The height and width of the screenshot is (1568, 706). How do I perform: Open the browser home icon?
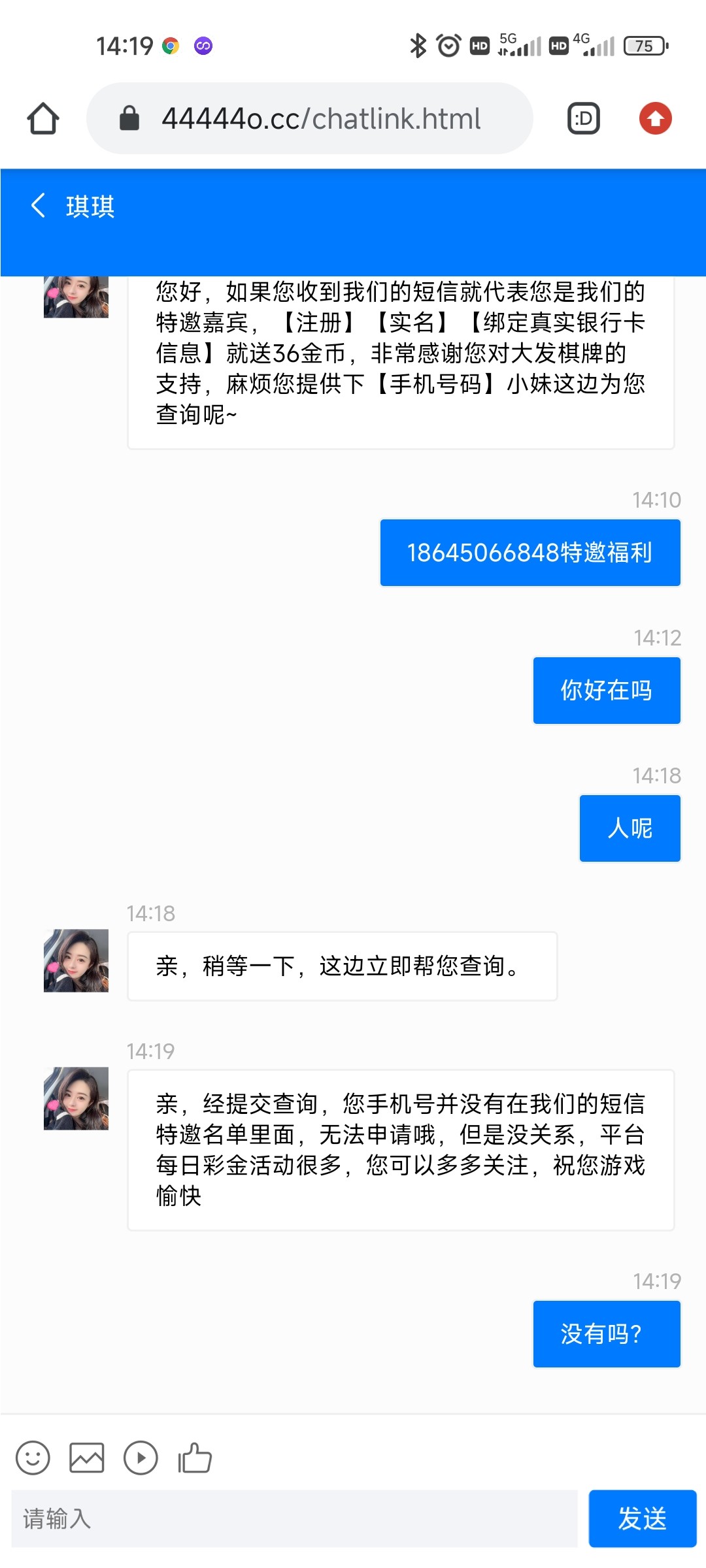pos(42,118)
